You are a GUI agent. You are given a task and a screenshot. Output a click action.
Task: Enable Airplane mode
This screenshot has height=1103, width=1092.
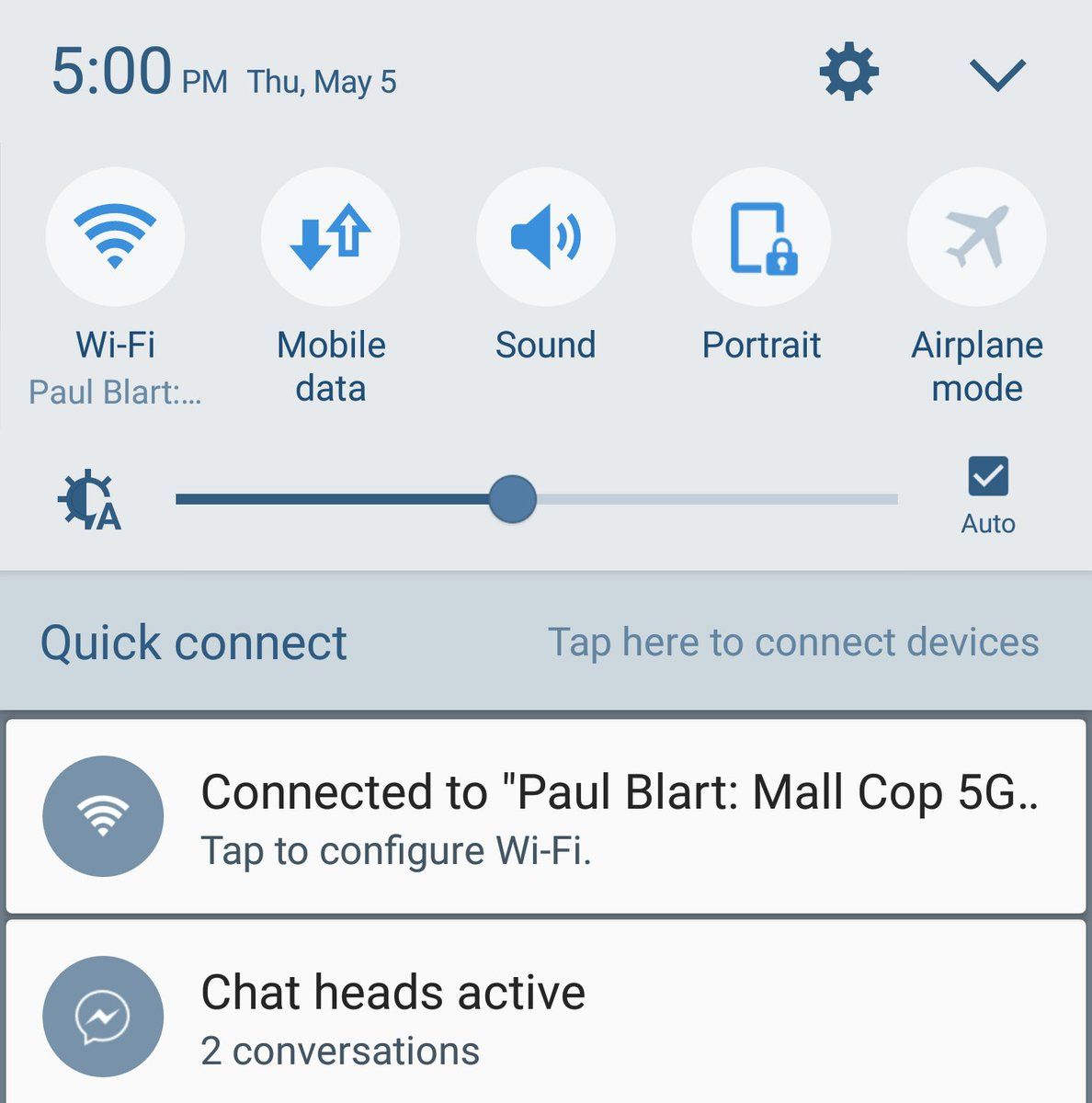click(976, 236)
